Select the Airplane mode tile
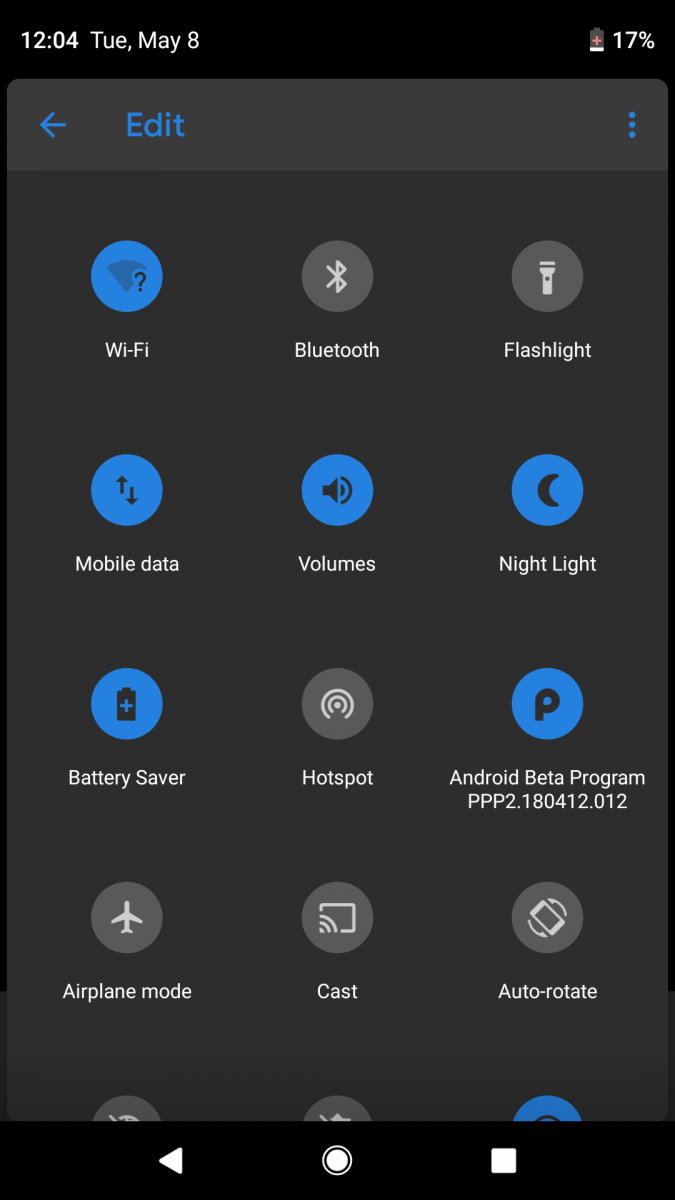Screen dimensions: 675x1200 tap(127, 917)
